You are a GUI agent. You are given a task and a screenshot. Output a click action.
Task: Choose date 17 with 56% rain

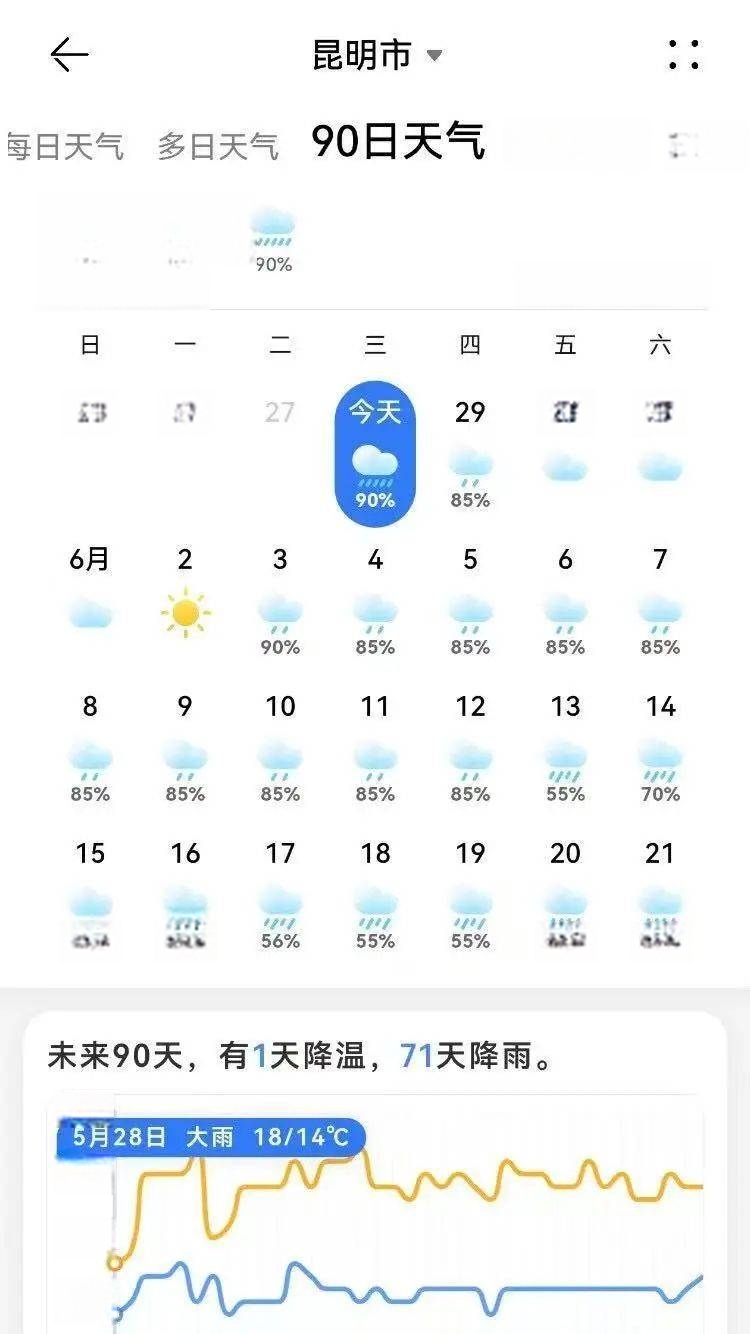pyautogui.click(x=280, y=895)
